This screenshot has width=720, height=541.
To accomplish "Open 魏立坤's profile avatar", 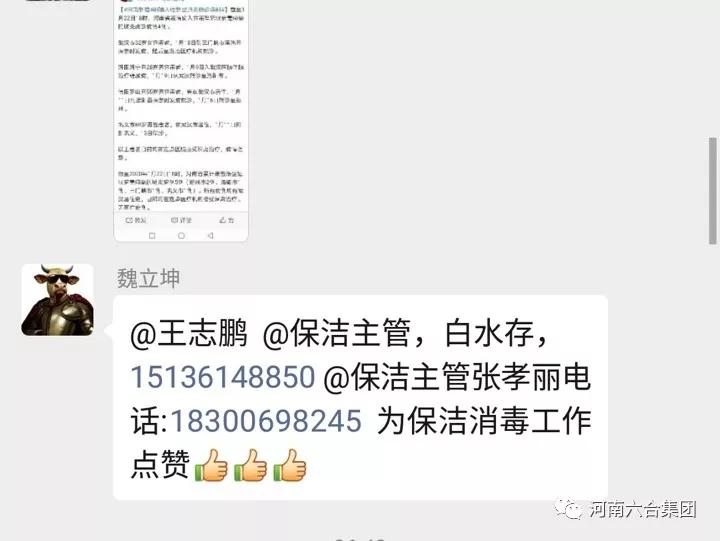I will tap(58, 300).
